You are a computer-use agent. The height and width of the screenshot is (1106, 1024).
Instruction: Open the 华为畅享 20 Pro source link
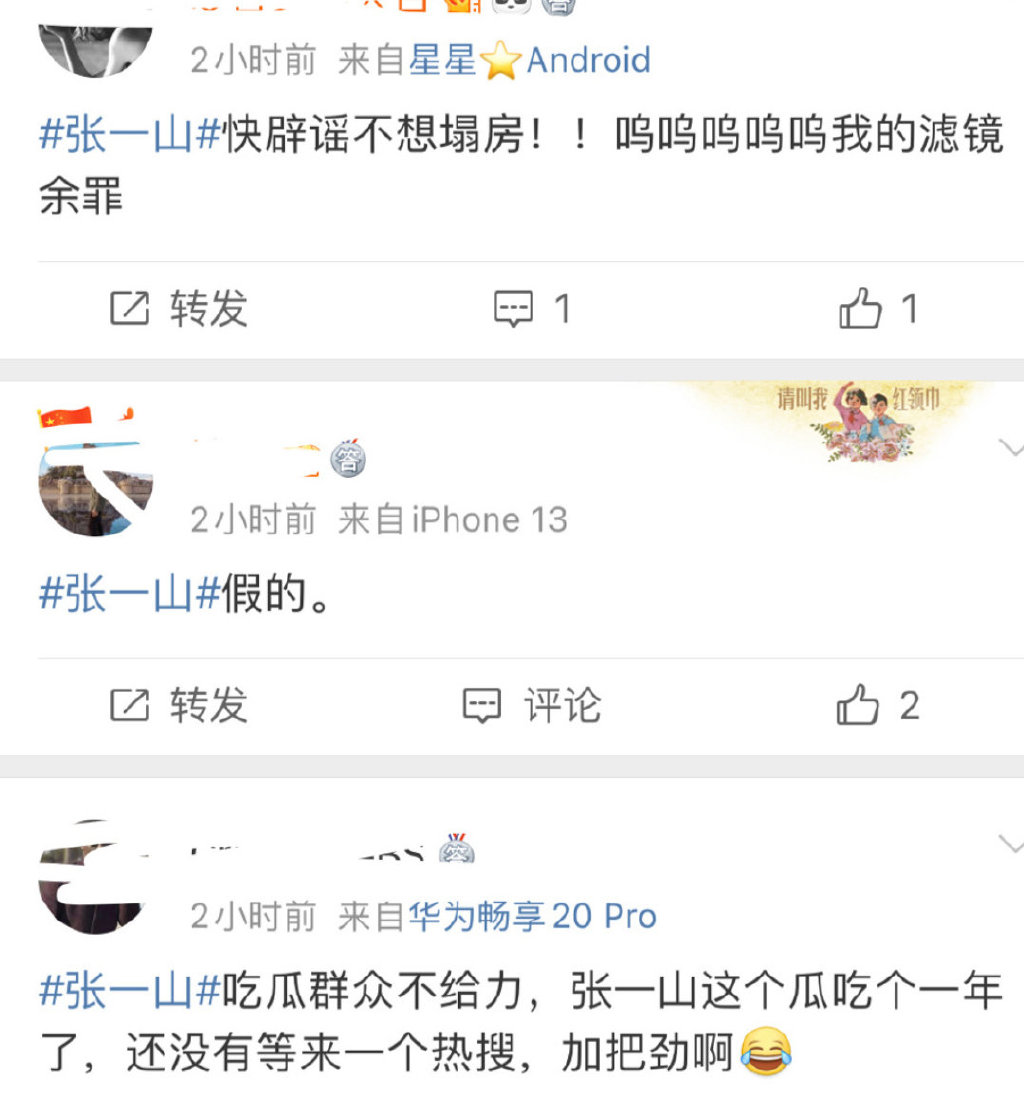532,916
